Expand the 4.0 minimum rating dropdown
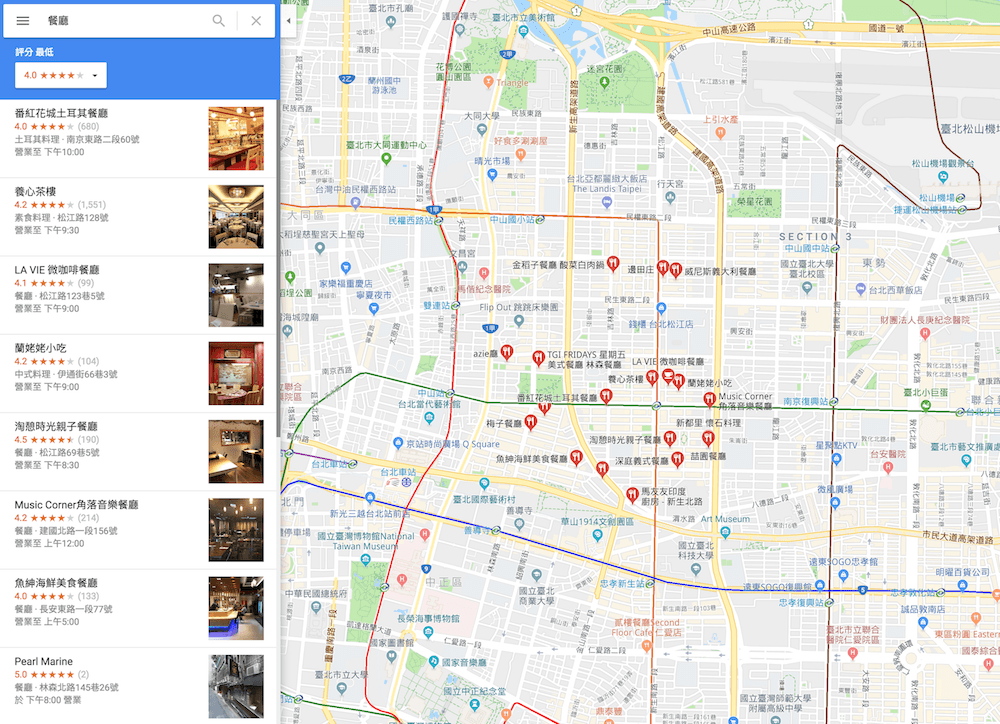The image size is (1000, 724). (62, 75)
